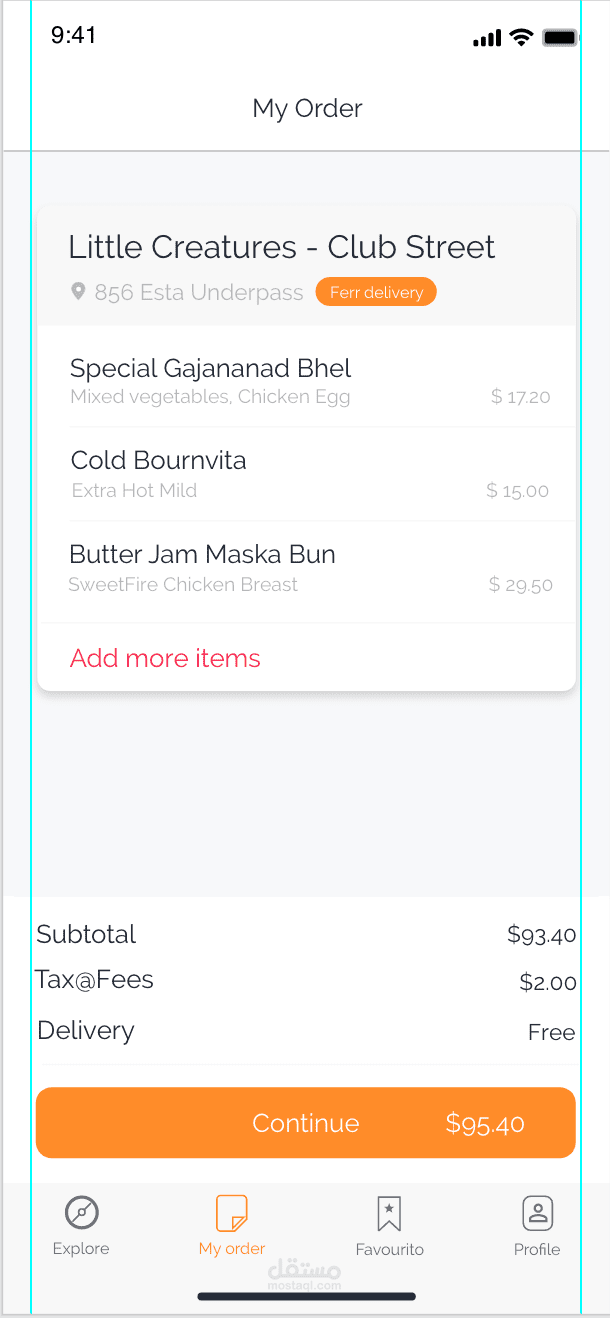
Task: Switch to the Explore tab
Action: (x=81, y=1226)
